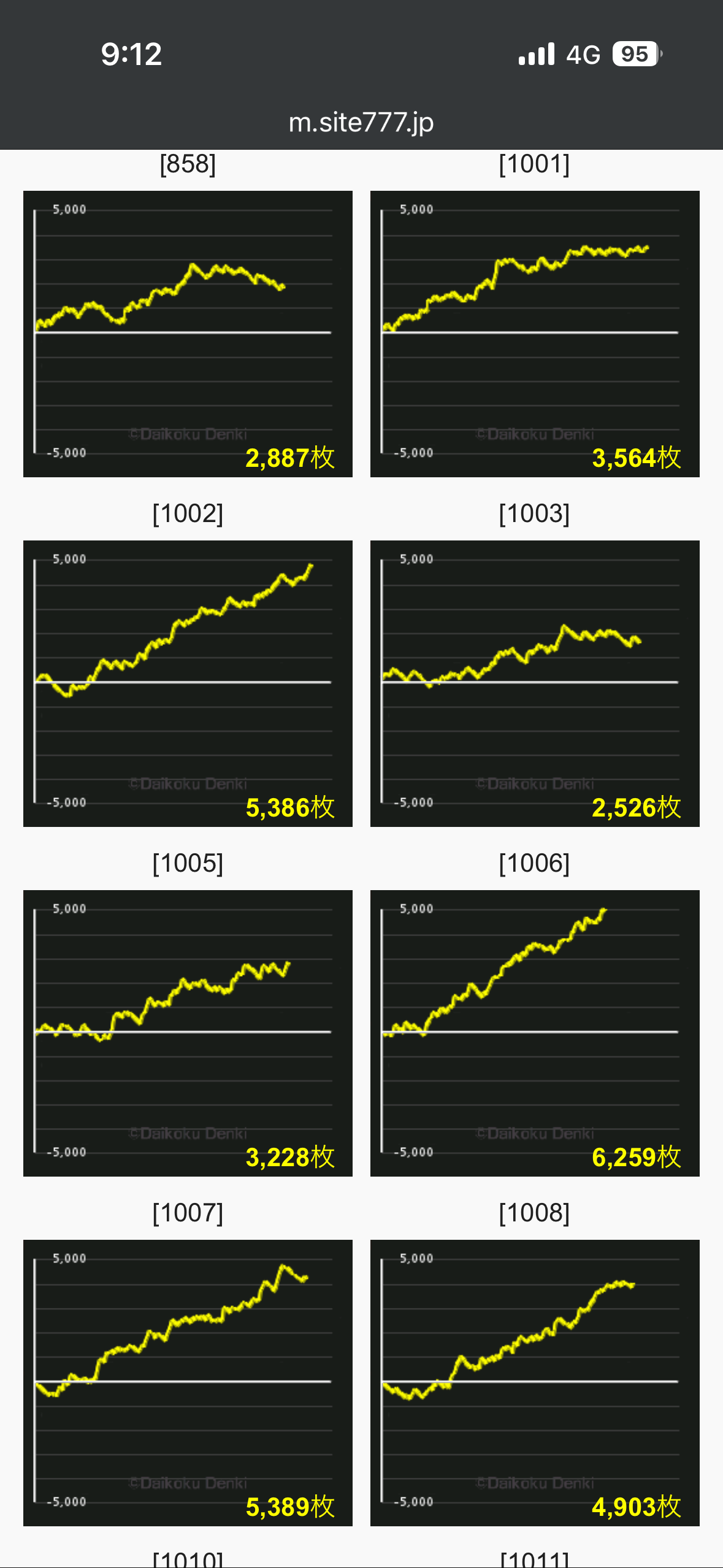Open the graph for machine 1001
Screen dimensions: 723x1568
pos(535,334)
